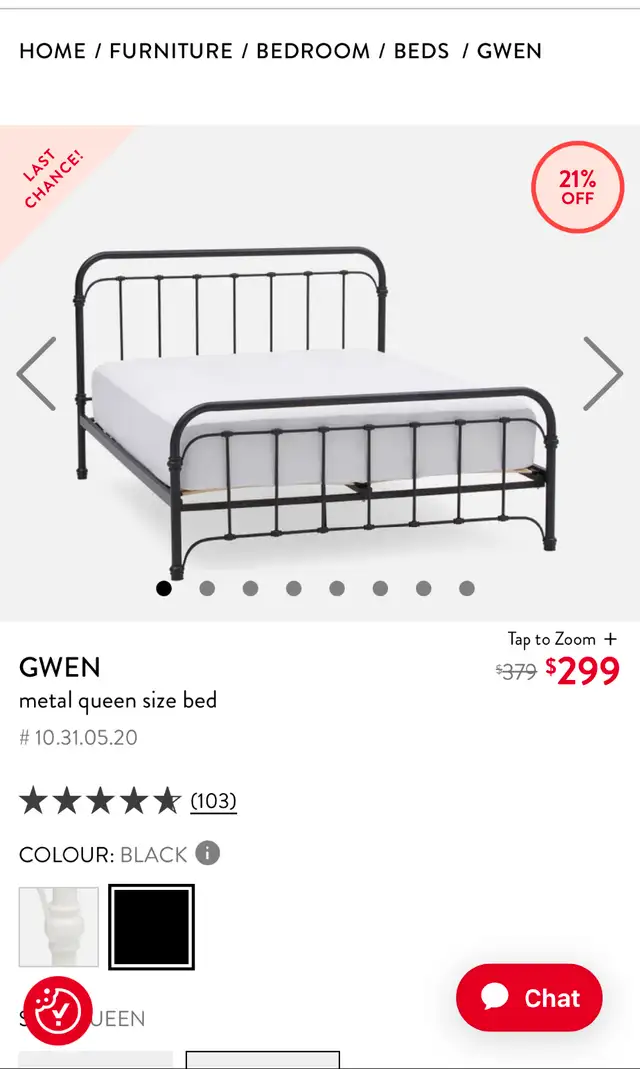Tap to Zoom the bed image
640x1069 pixels.
562,639
